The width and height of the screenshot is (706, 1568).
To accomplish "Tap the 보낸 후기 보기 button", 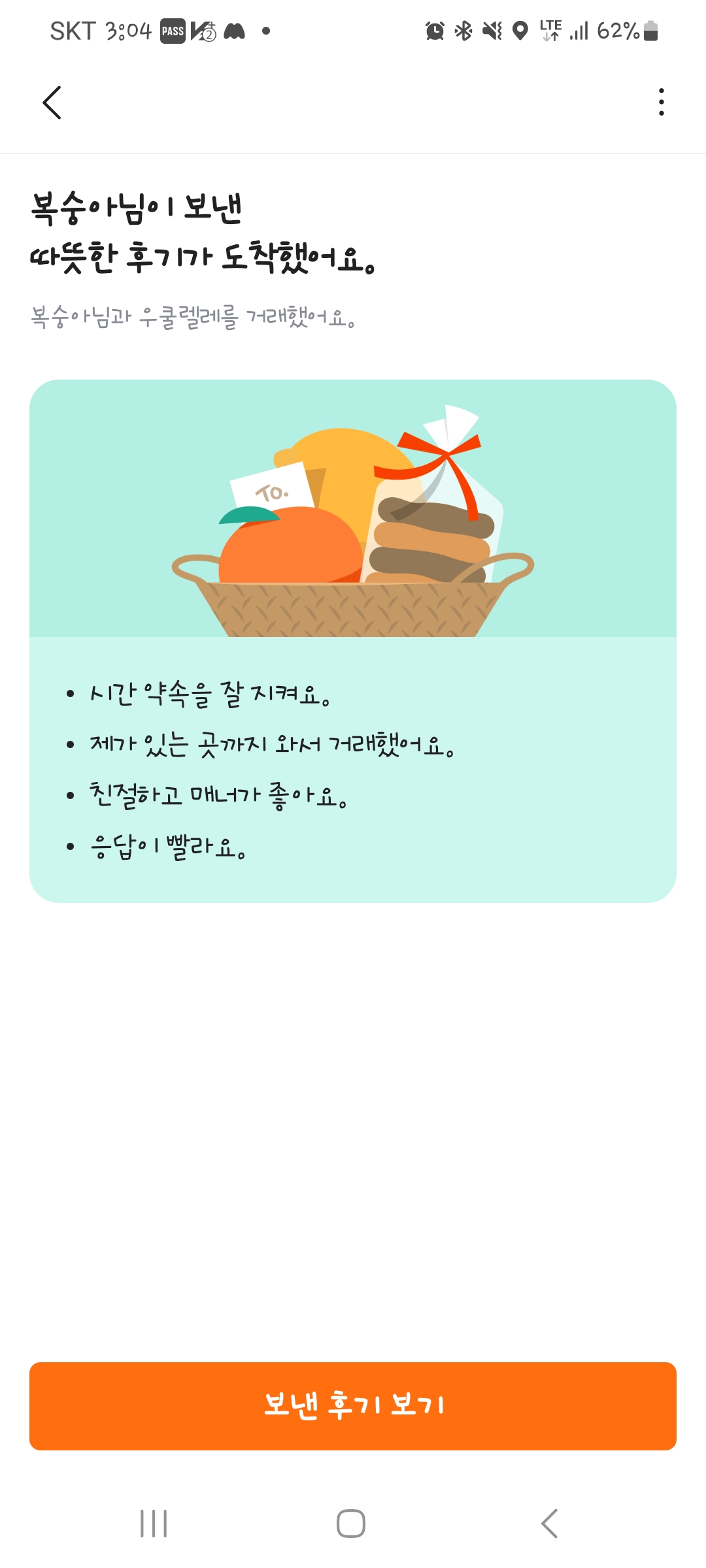I will [353, 1406].
